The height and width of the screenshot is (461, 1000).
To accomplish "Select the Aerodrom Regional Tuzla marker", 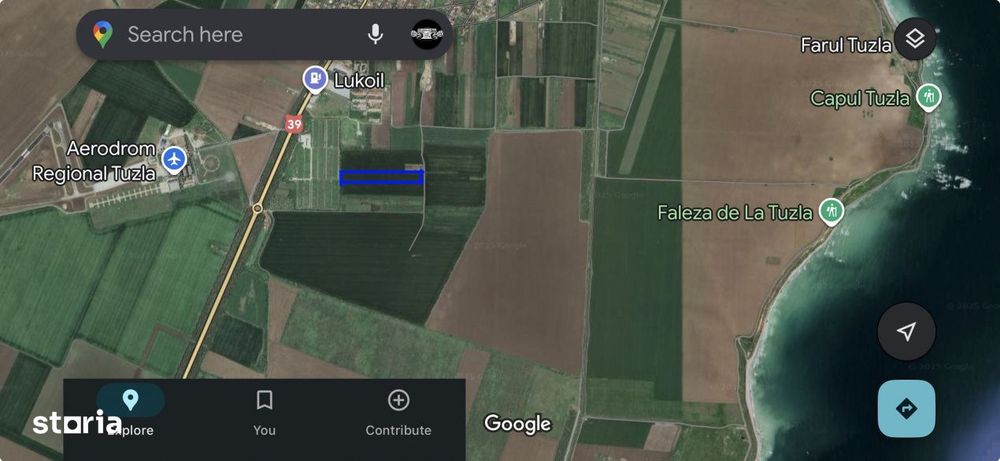I will click(175, 158).
